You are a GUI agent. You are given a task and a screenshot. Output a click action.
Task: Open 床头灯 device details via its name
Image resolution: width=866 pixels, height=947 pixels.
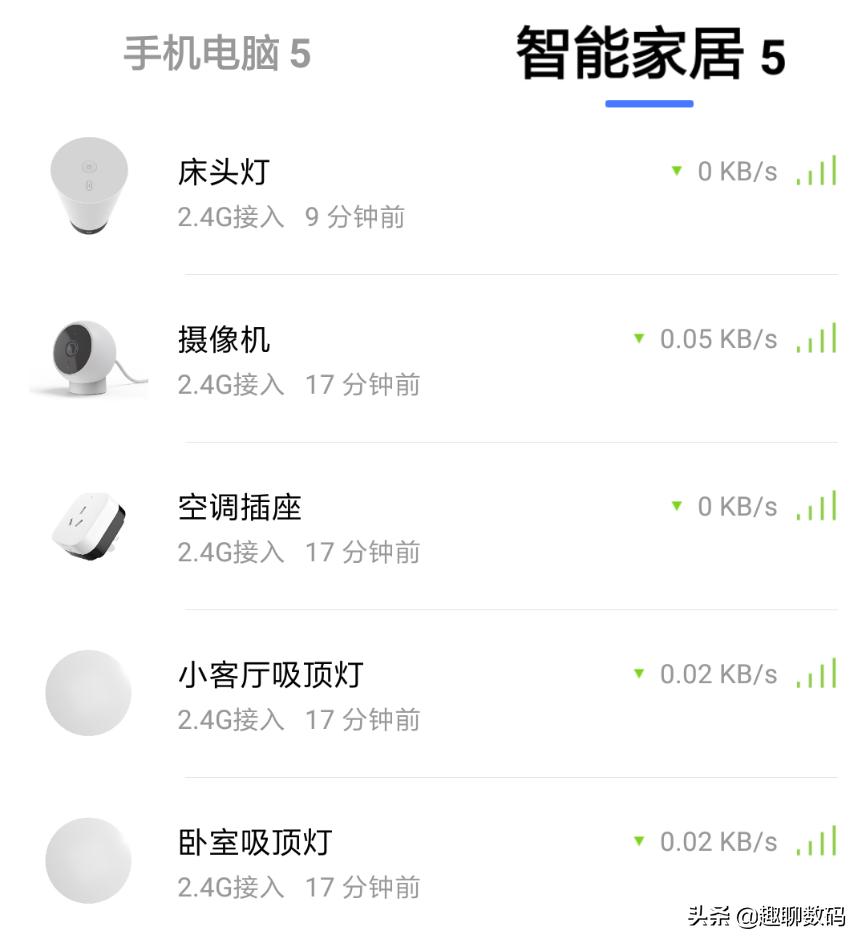[x=222, y=172]
